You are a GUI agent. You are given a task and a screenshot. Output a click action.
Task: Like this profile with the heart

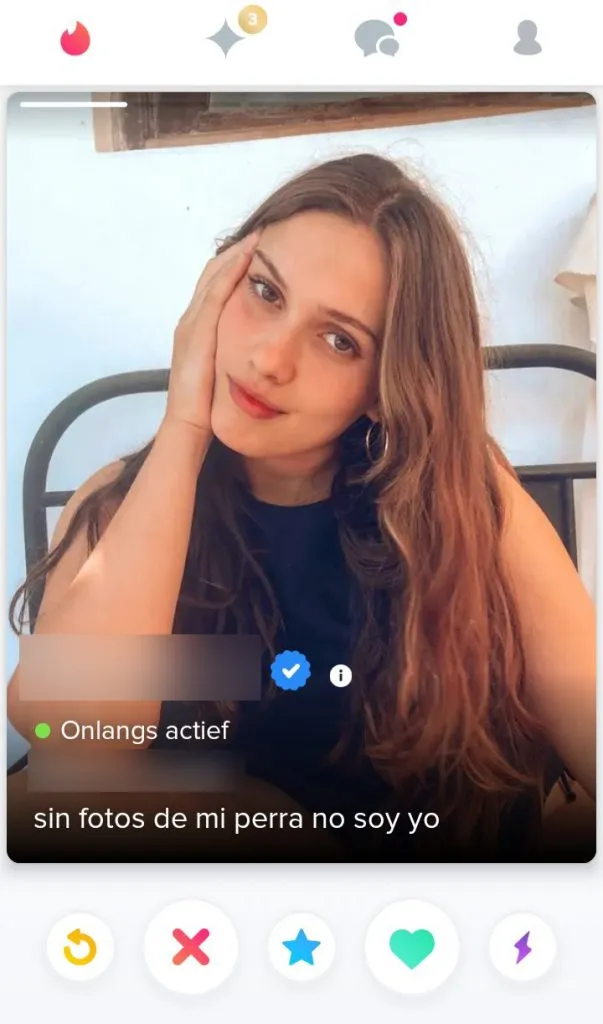[412, 946]
